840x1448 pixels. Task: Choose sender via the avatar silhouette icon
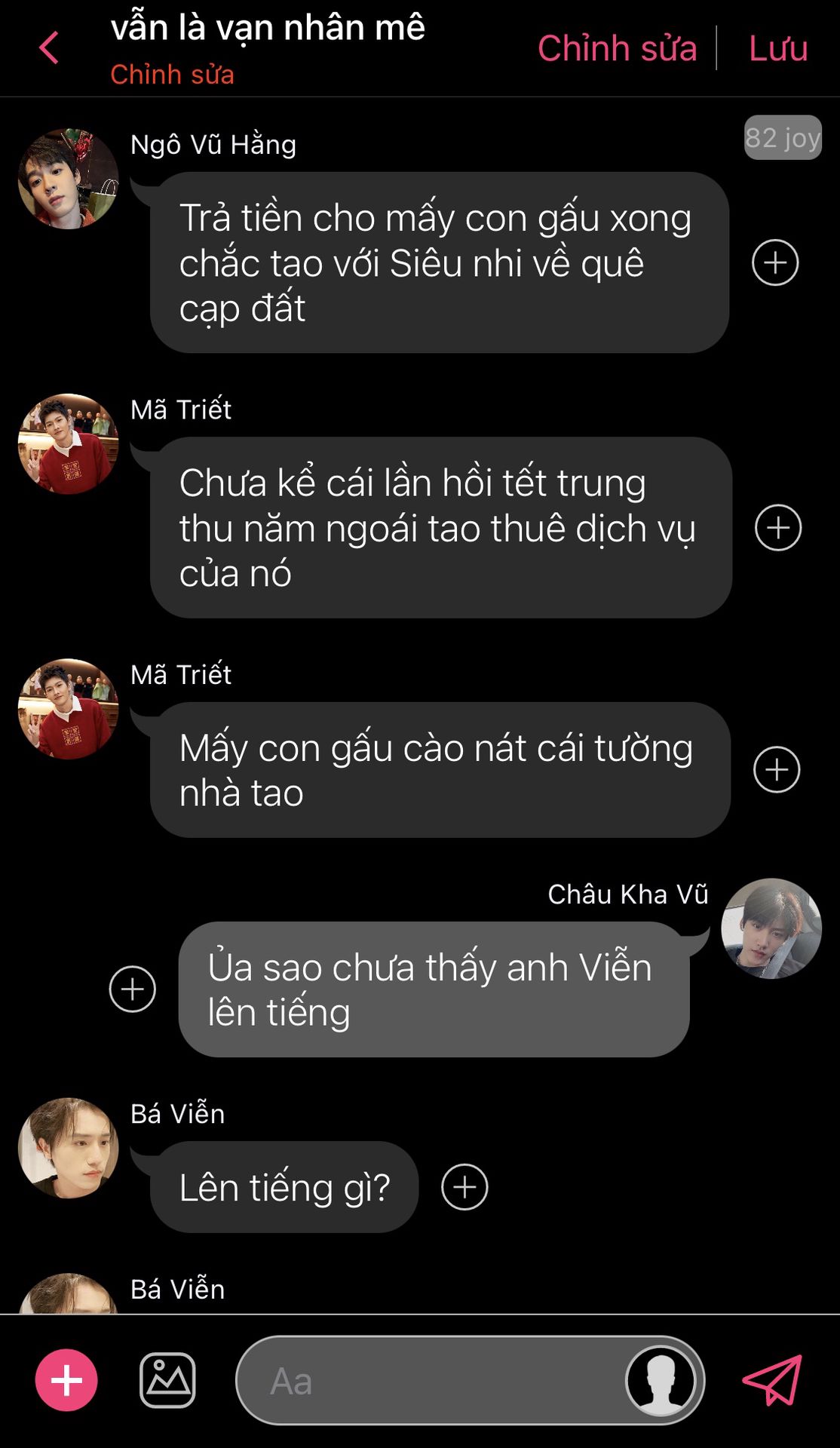pyautogui.click(x=661, y=1381)
